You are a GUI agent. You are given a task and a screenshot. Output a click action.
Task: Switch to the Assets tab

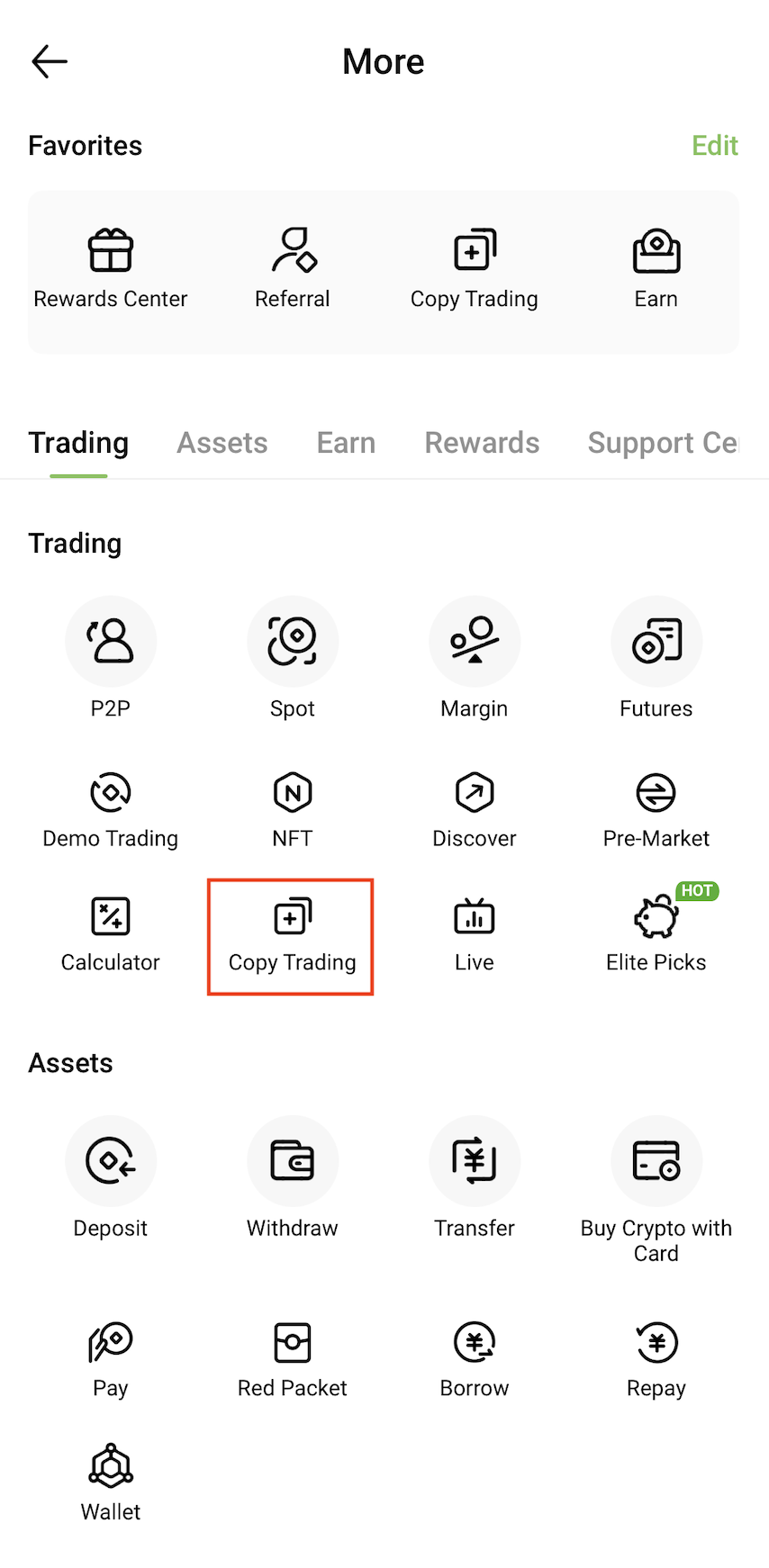(222, 443)
